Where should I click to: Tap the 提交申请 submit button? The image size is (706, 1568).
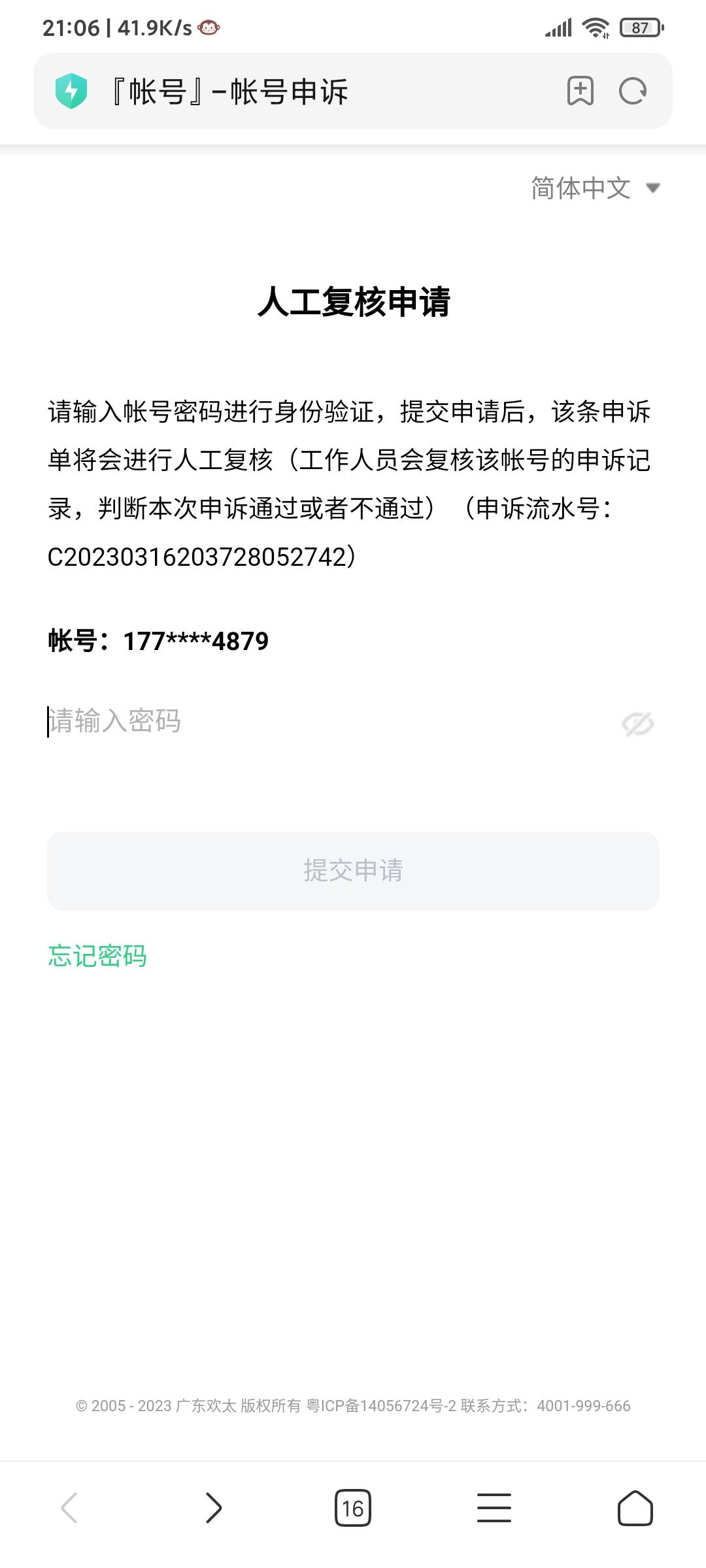[353, 871]
